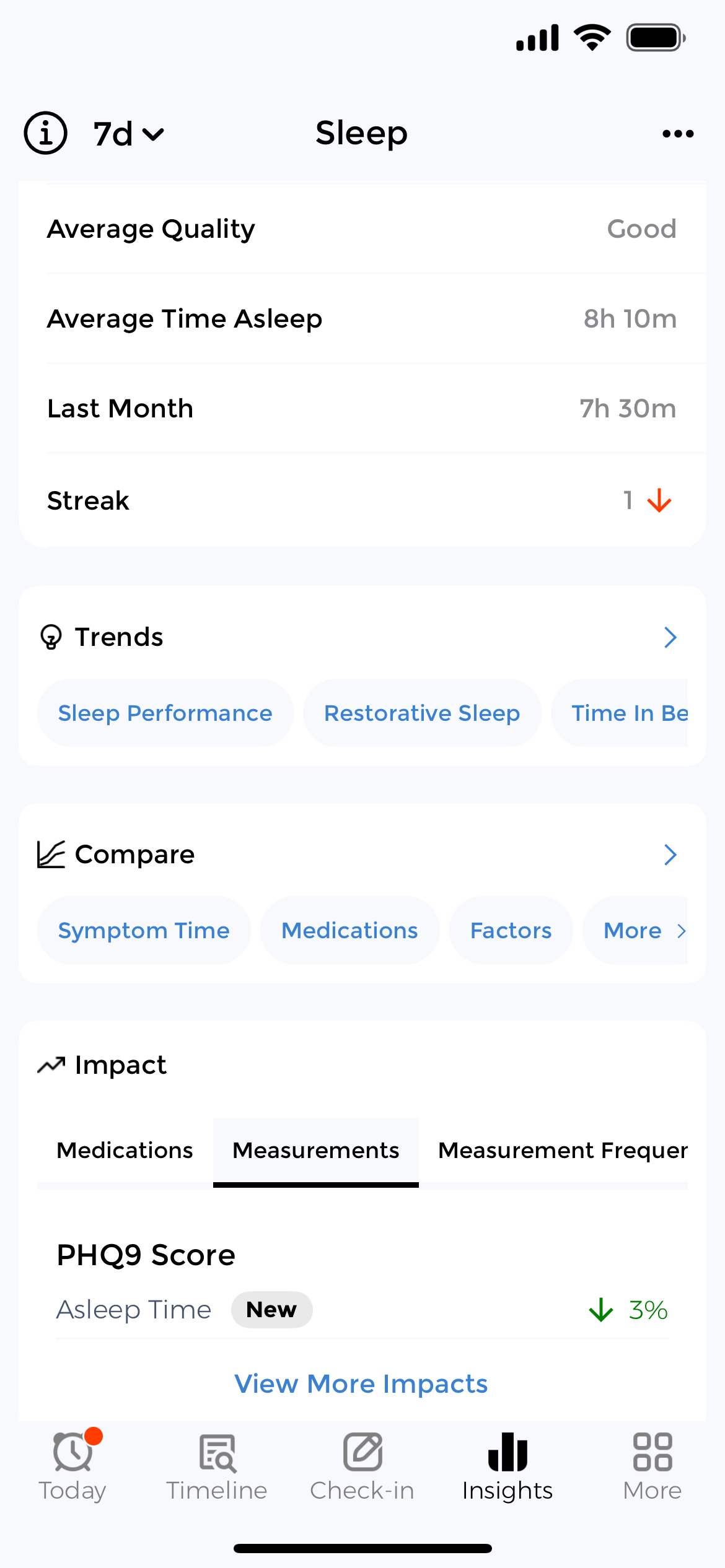The image size is (725, 1568).
Task: Open the Sleep Performance trend pill
Action: point(165,713)
